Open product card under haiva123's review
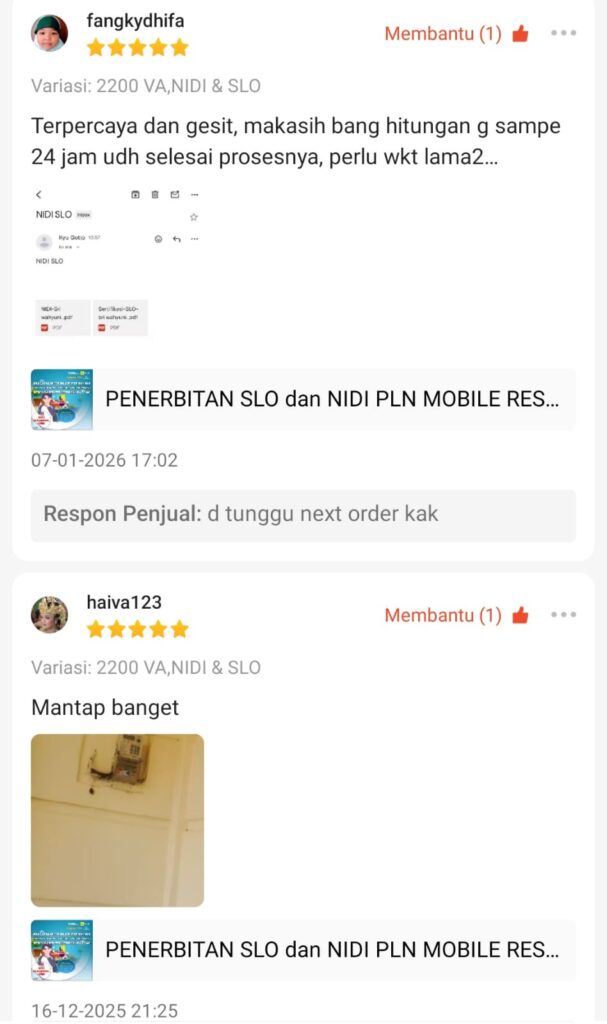 [x=303, y=950]
